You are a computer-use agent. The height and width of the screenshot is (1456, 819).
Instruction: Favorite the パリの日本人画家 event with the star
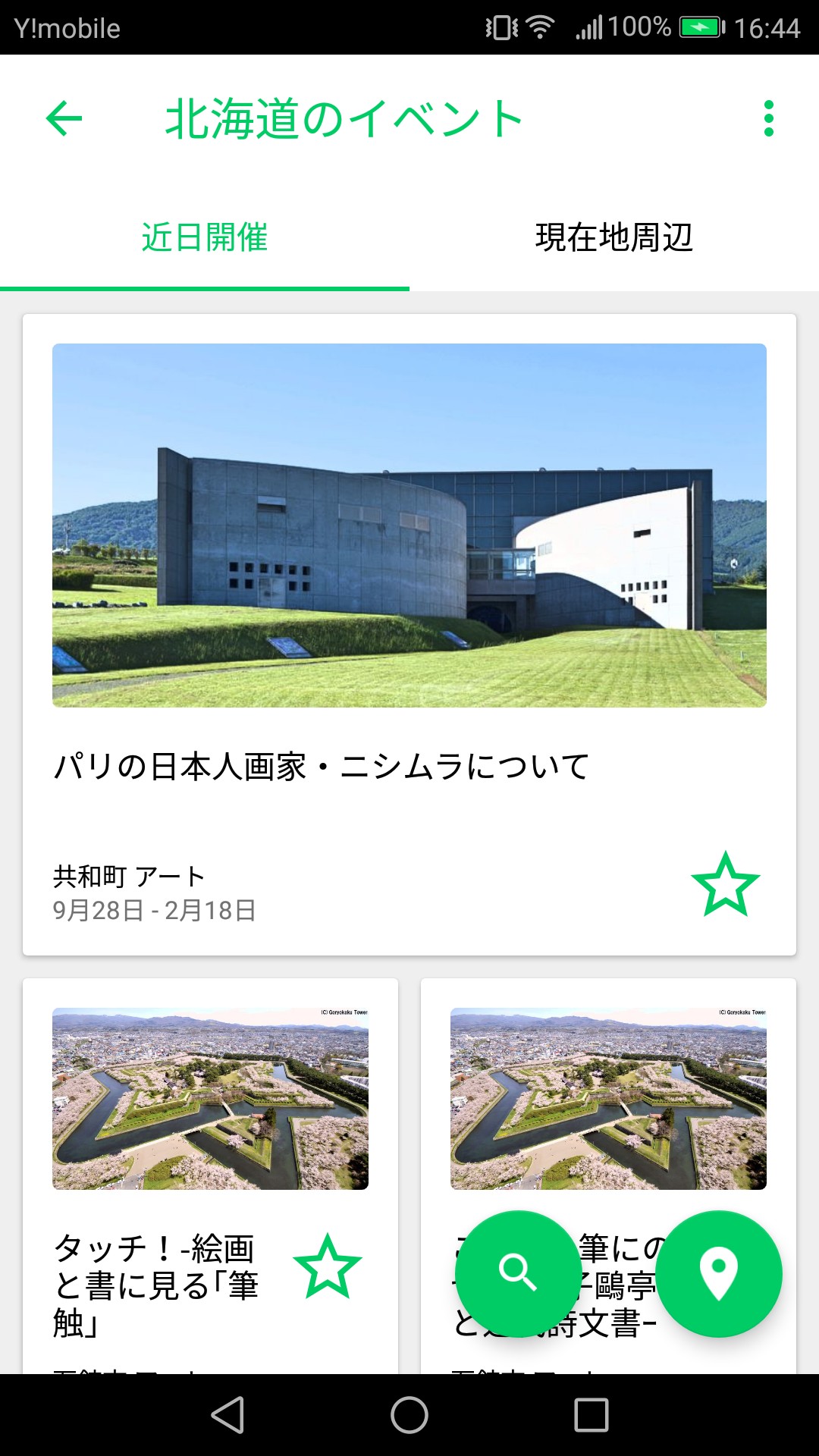[x=725, y=884]
